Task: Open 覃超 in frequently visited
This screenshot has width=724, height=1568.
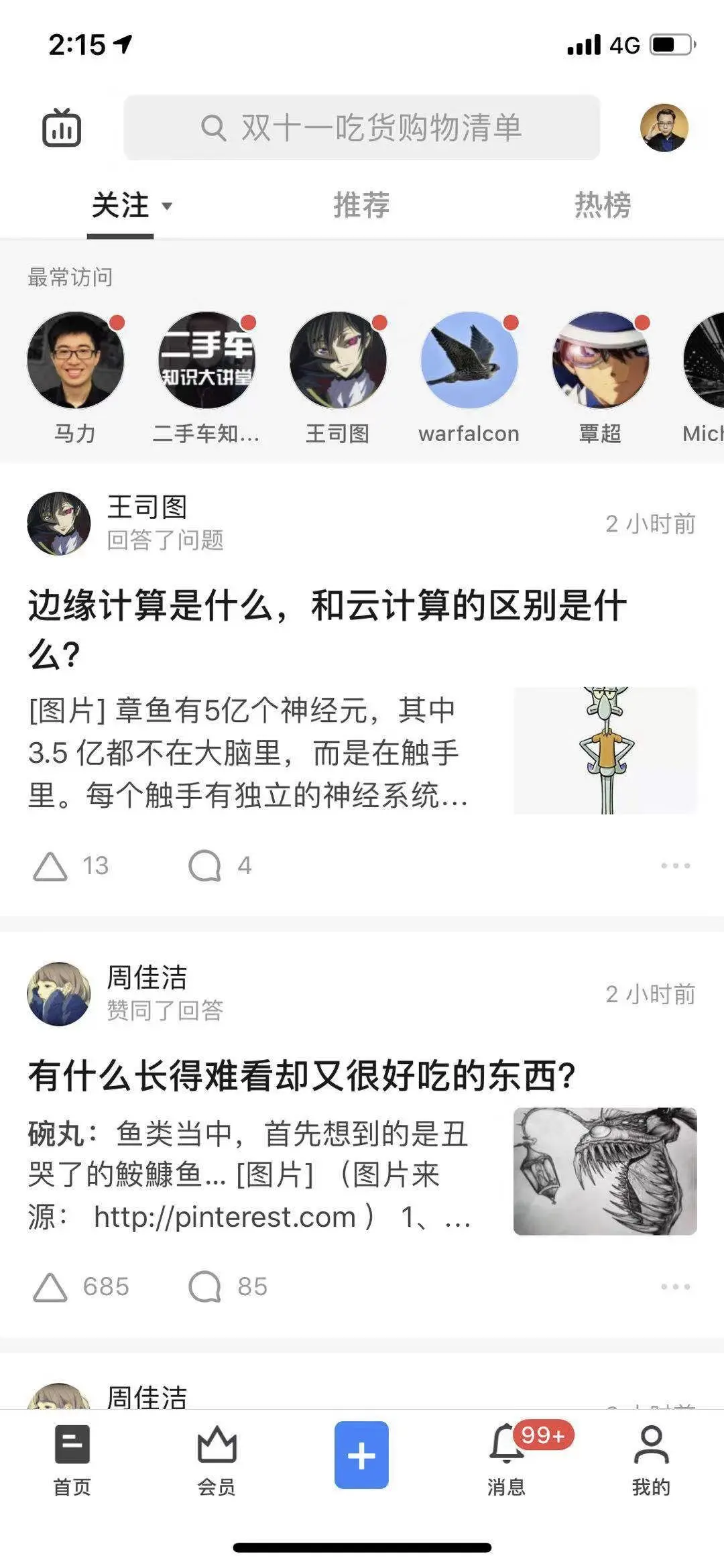Action: click(600, 361)
